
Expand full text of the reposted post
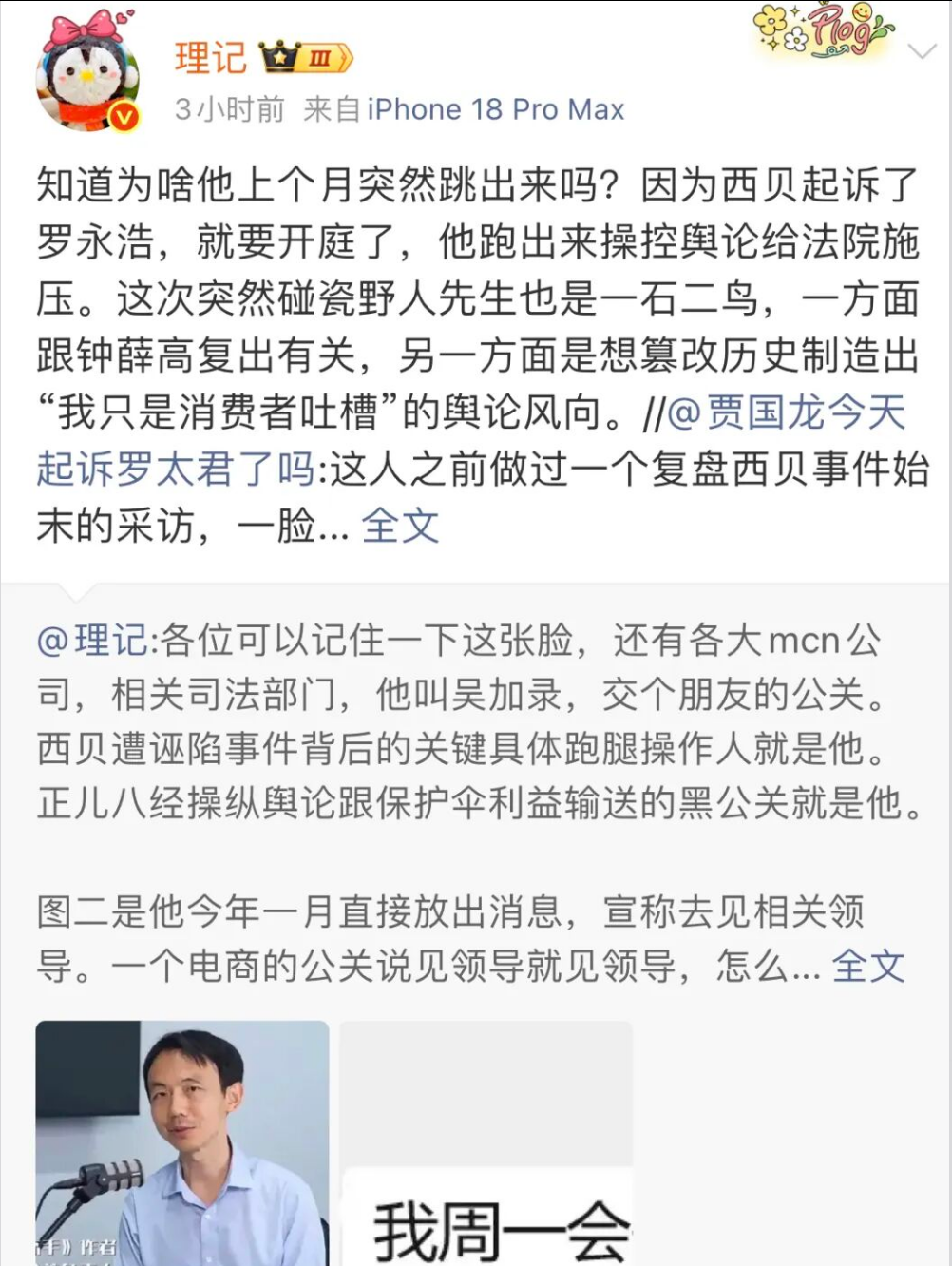coord(867,967)
